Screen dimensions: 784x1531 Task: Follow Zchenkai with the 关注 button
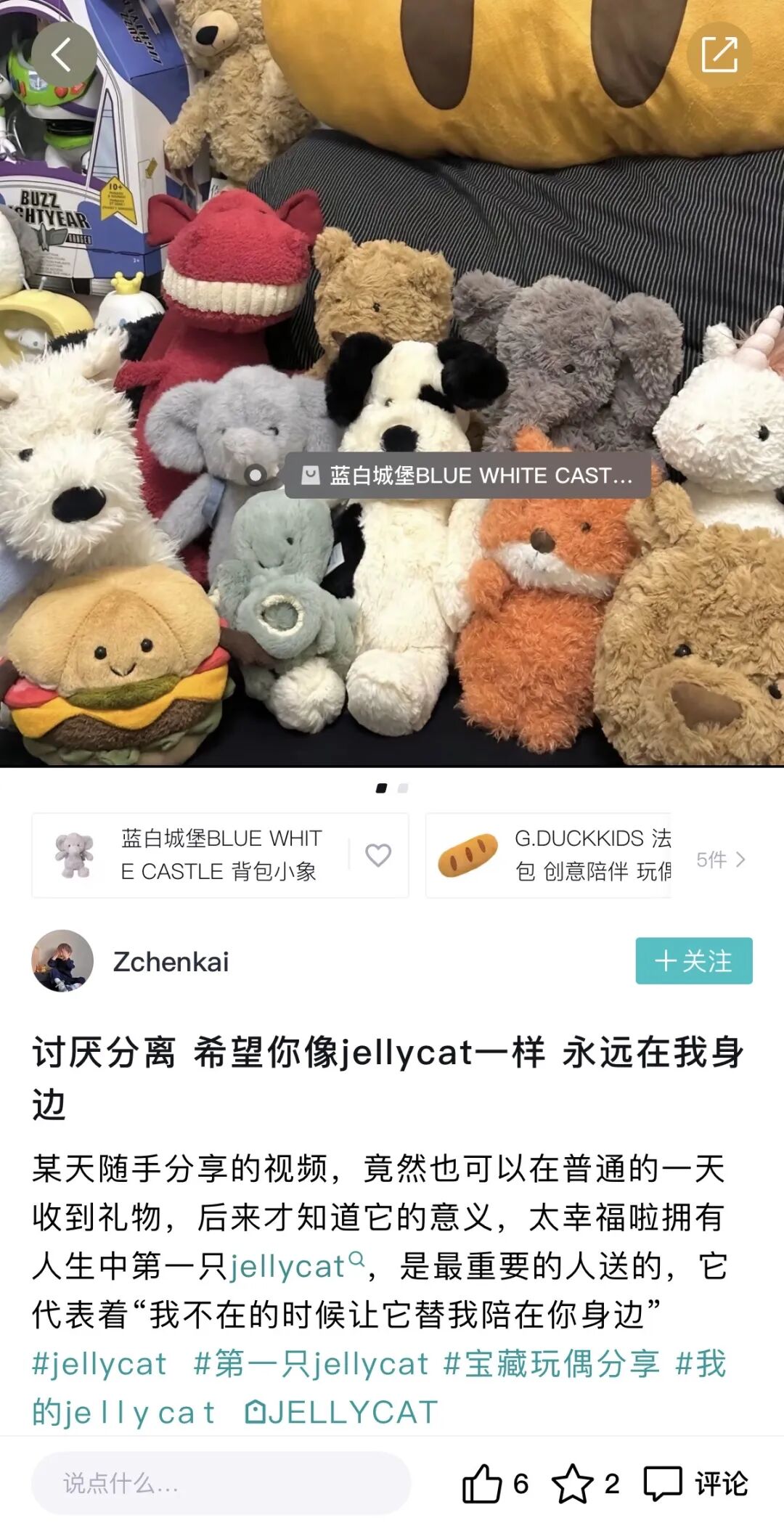(x=693, y=960)
